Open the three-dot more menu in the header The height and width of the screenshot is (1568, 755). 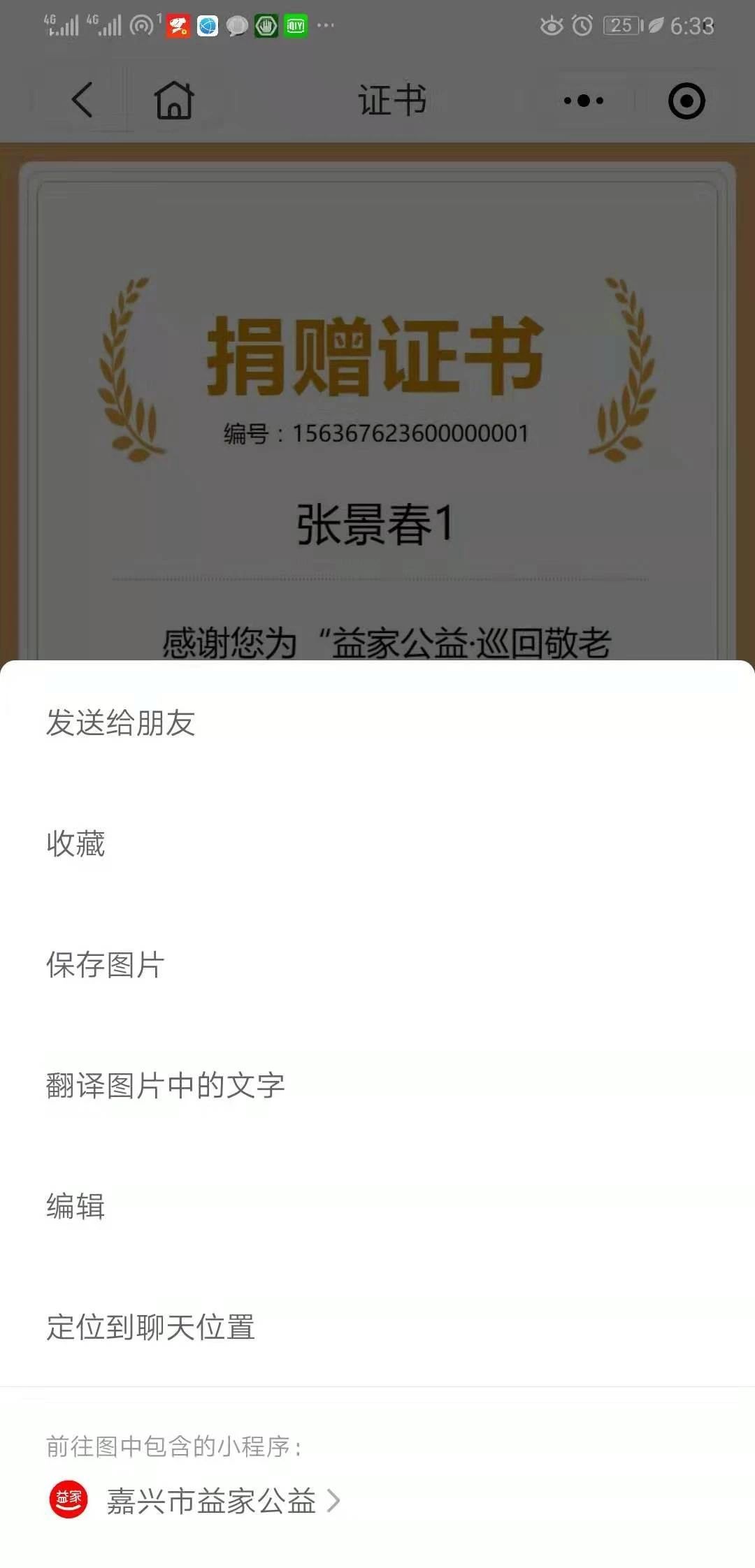tap(584, 101)
